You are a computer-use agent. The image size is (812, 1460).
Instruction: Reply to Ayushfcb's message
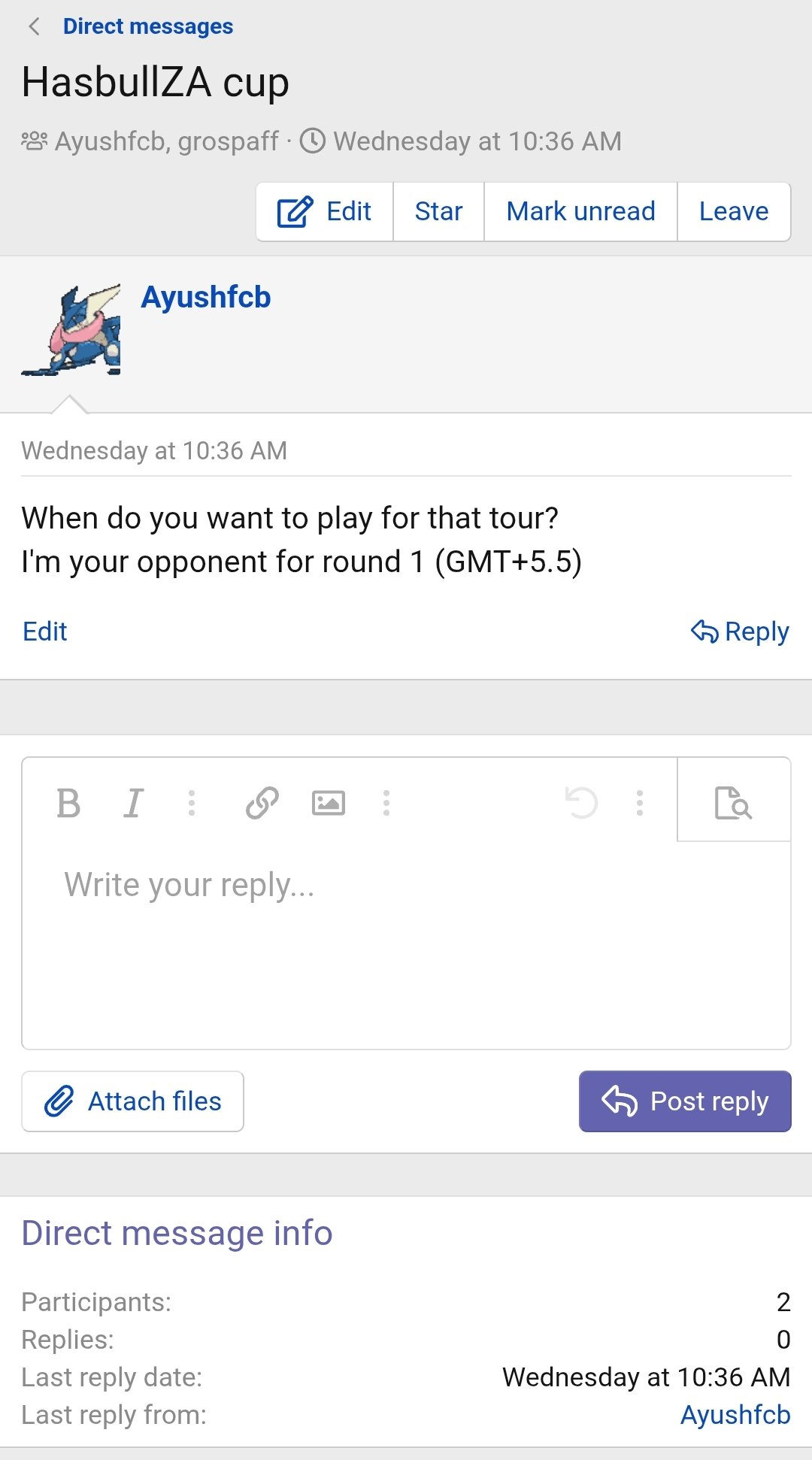(740, 632)
